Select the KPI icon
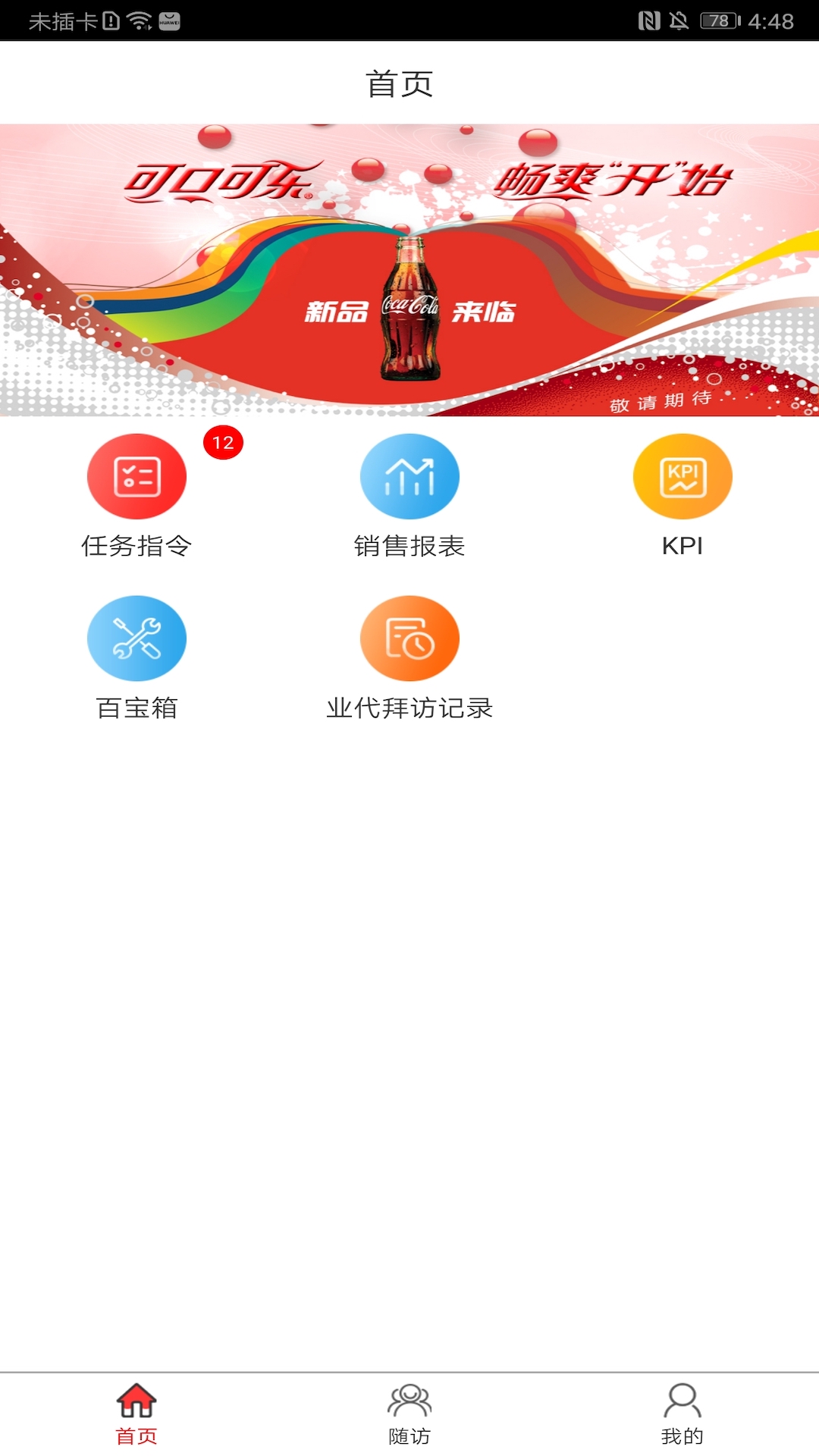Screen dimensions: 819x1456 point(682,476)
